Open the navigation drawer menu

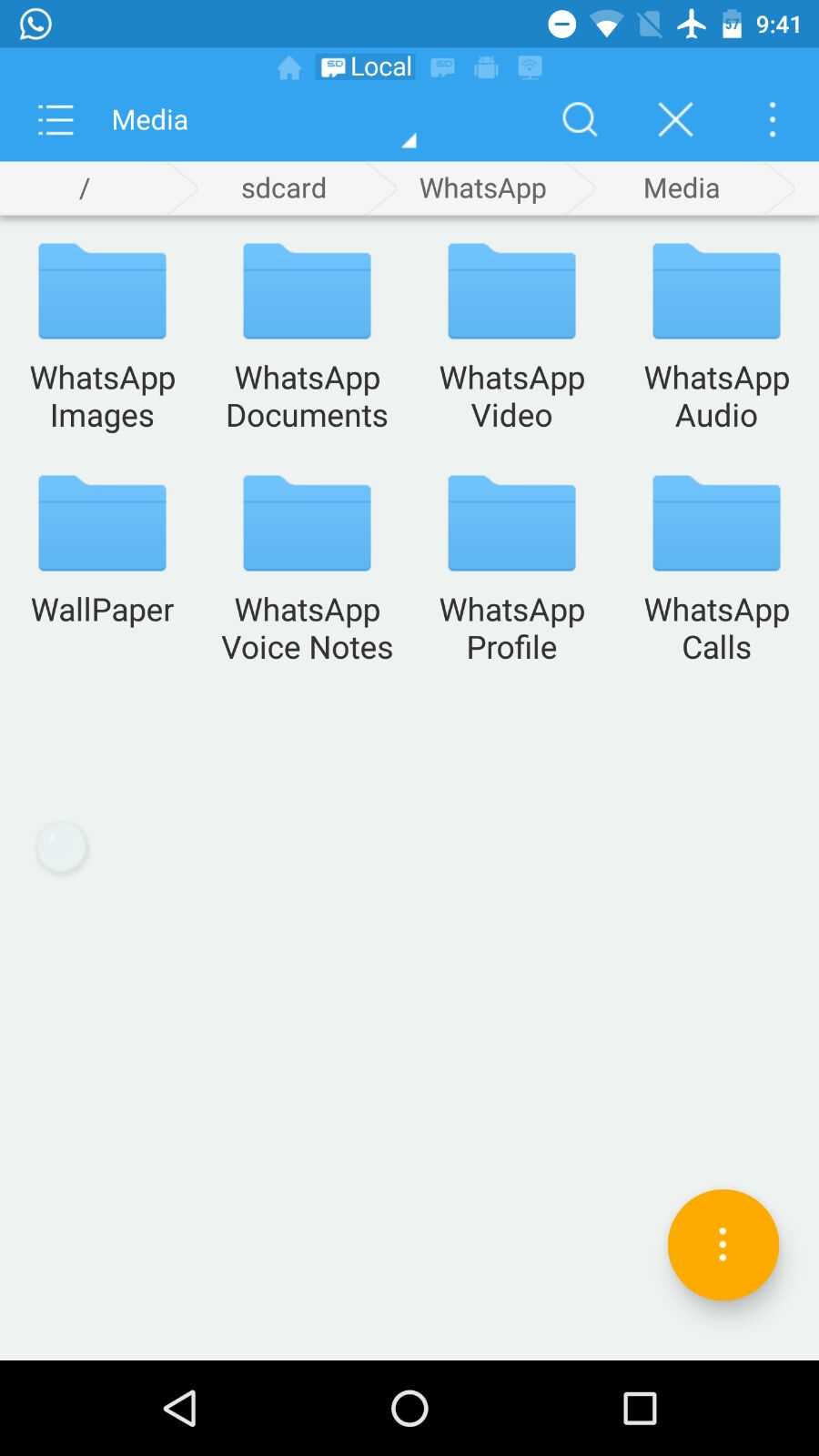[56, 119]
